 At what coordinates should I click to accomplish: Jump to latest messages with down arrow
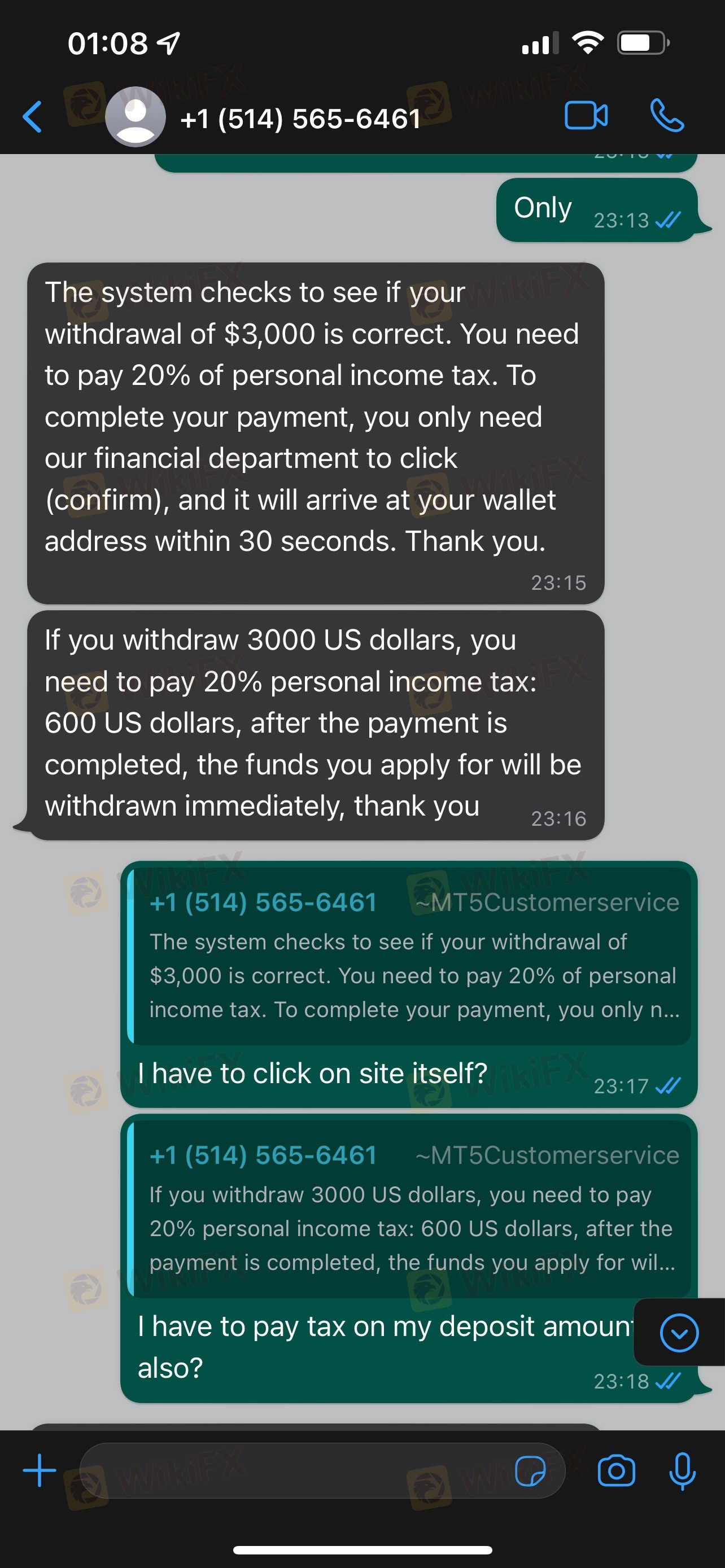679,1333
